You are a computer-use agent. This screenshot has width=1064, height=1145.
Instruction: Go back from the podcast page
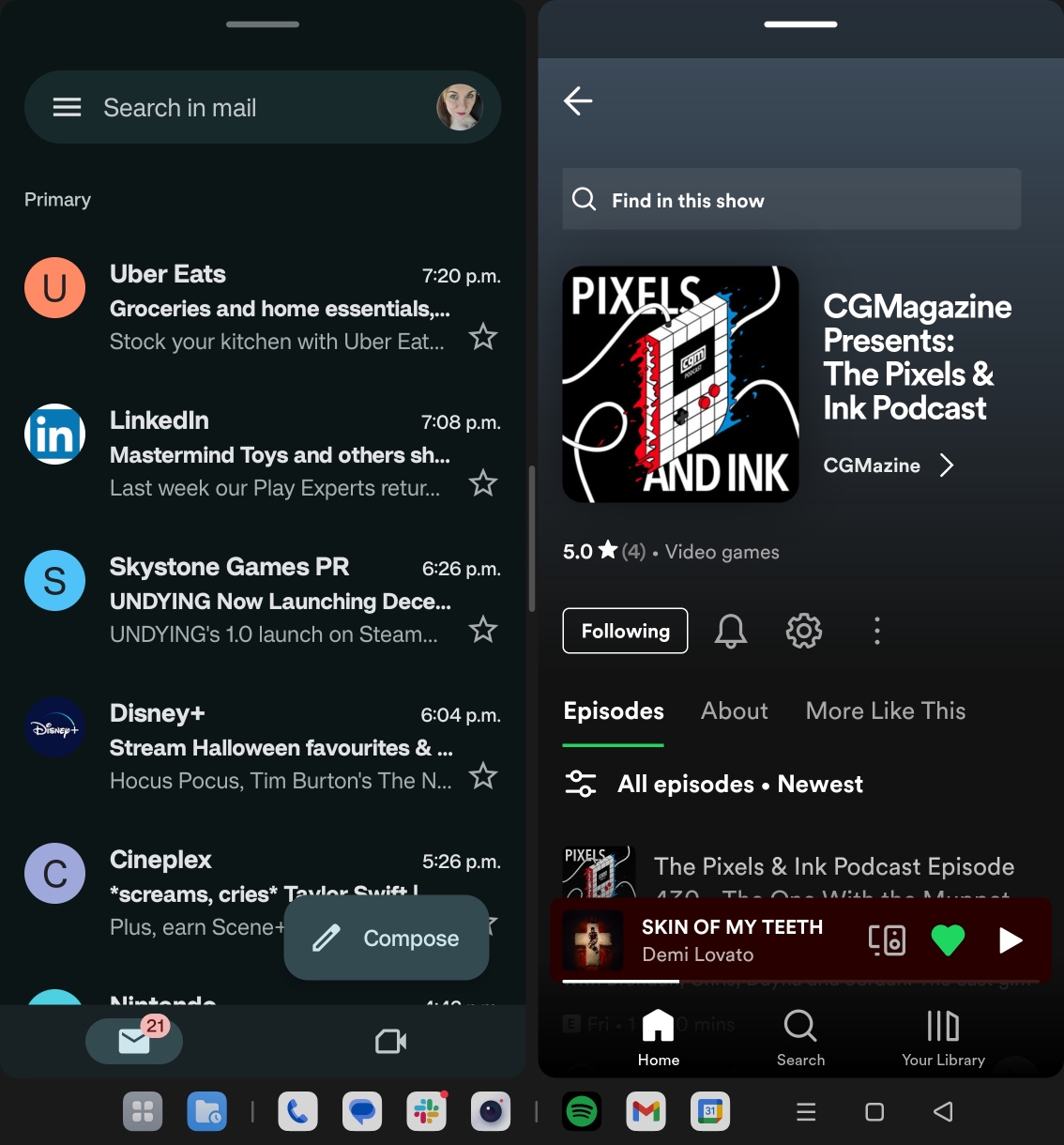[x=578, y=100]
